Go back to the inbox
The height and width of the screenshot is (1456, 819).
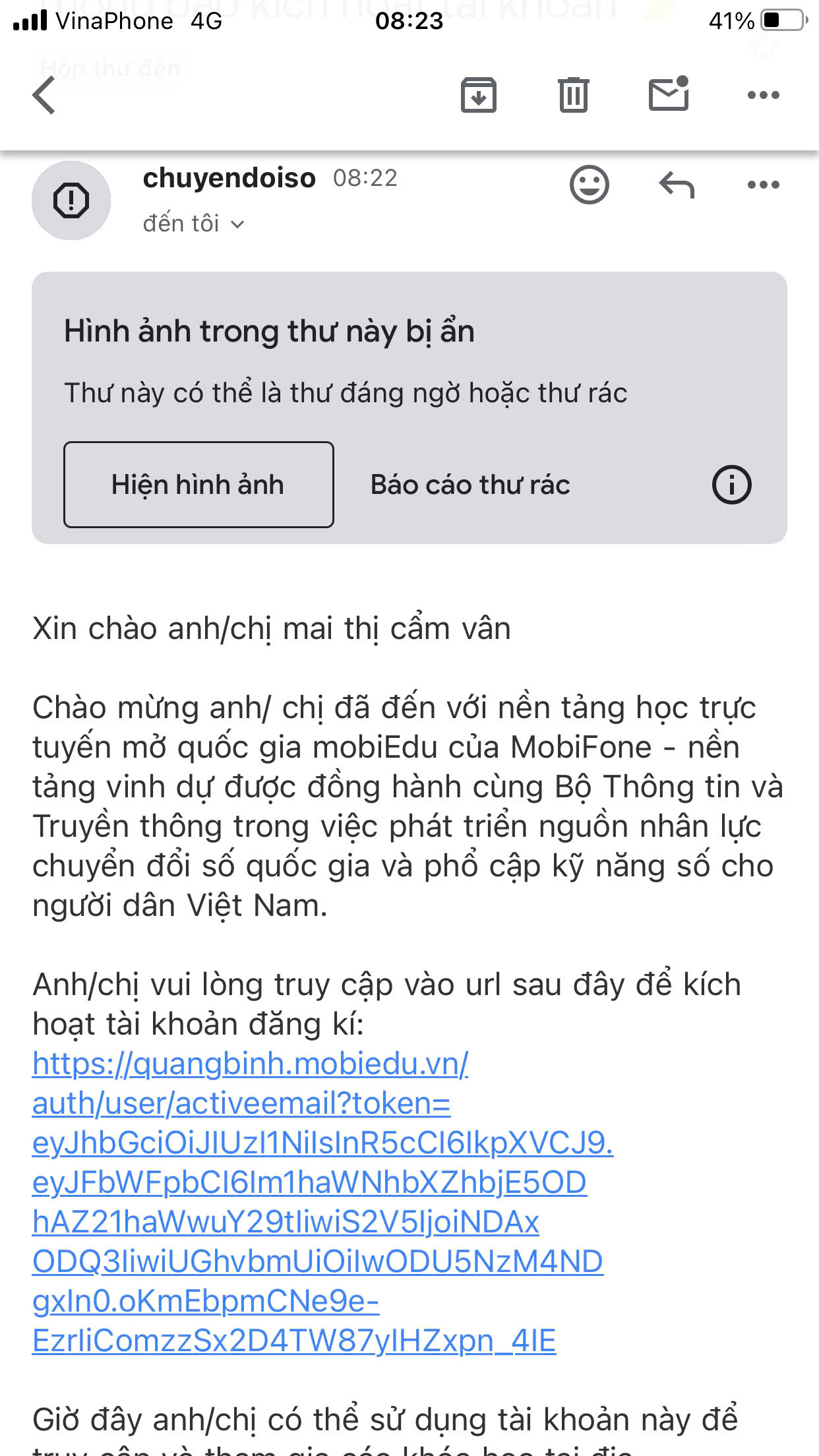pos(44,95)
